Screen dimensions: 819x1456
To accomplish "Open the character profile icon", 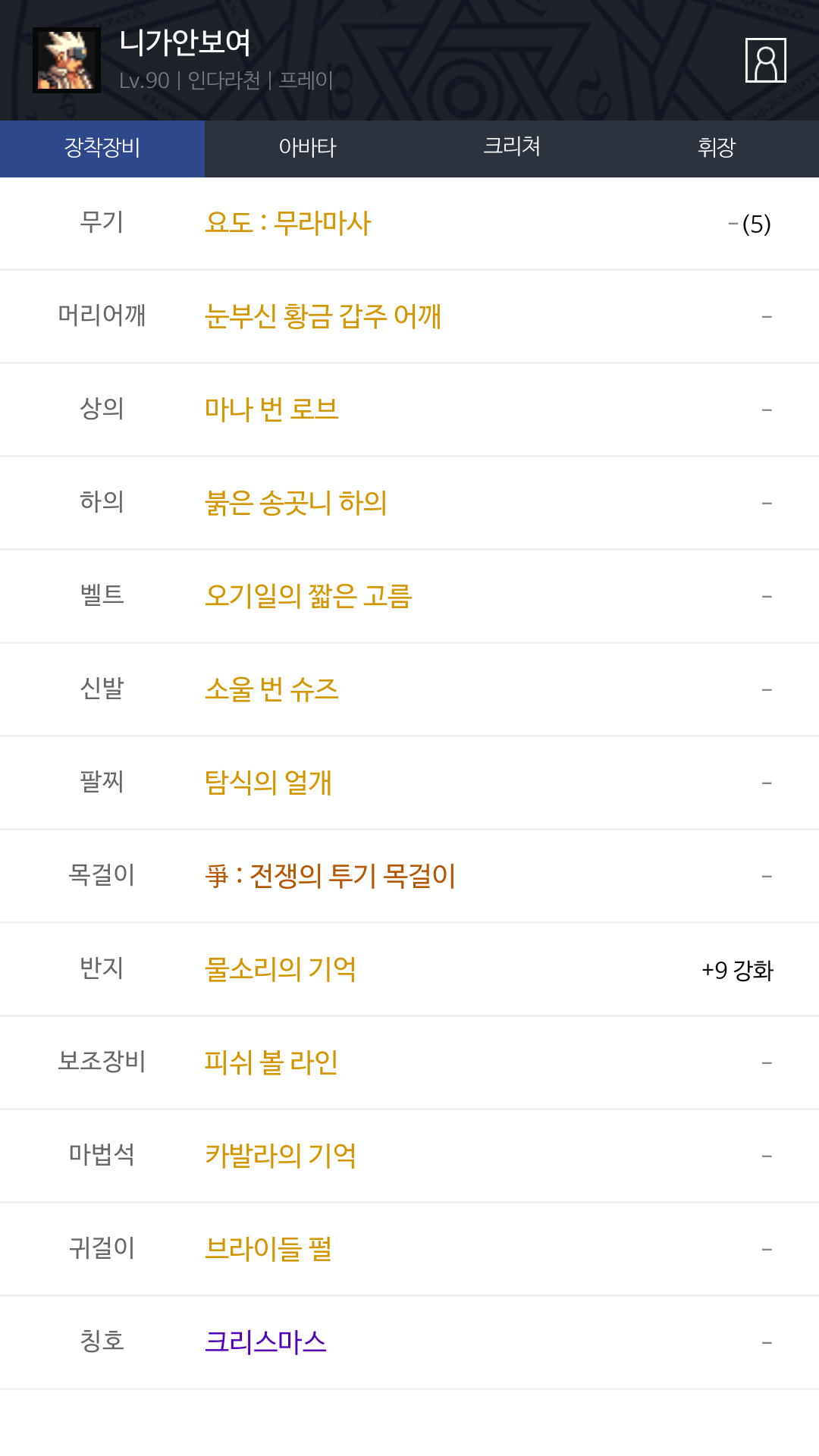I will [x=765, y=60].
